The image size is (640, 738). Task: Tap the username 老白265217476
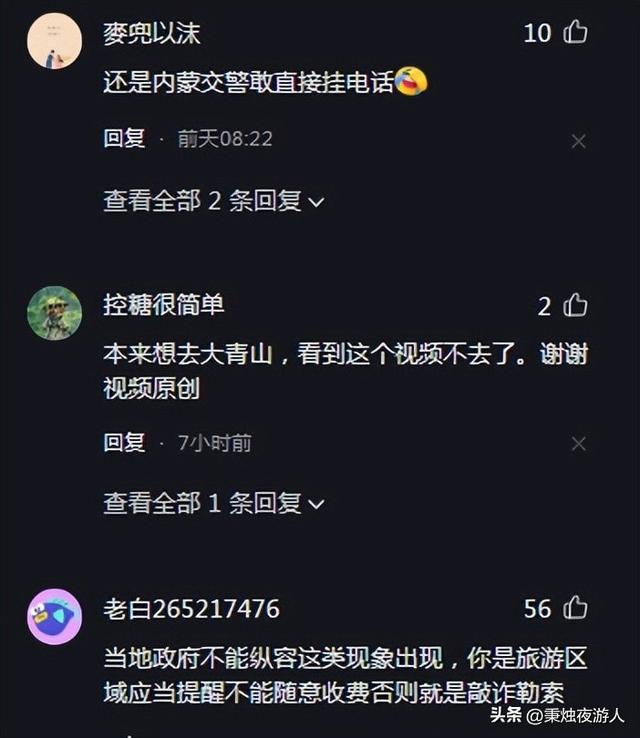click(x=191, y=608)
